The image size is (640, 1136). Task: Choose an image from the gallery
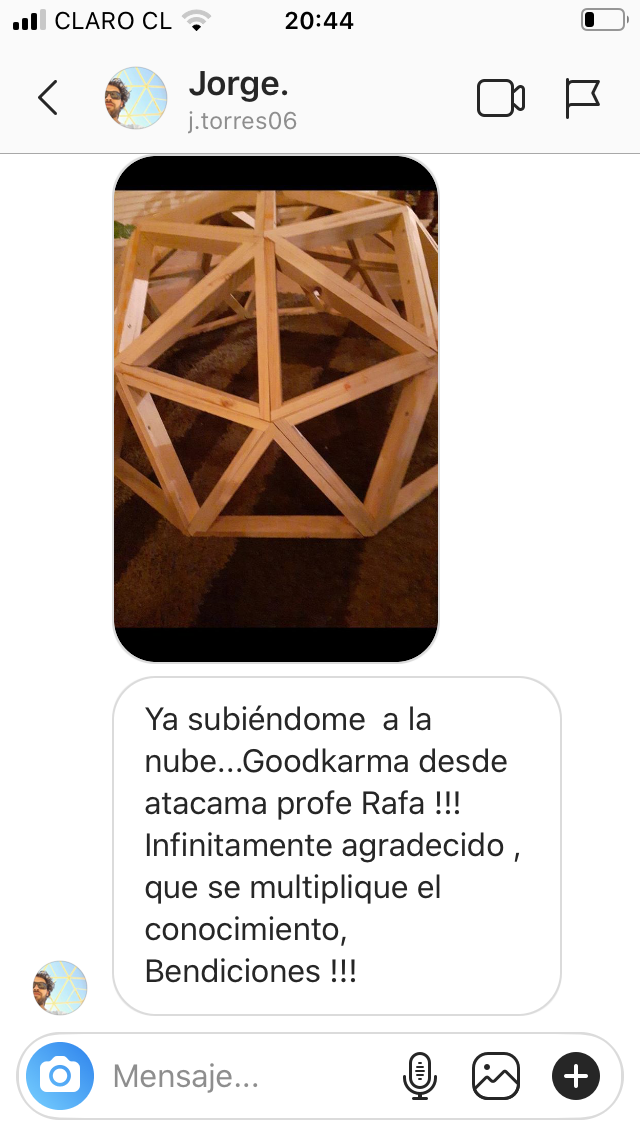[x=496, y=1076]
